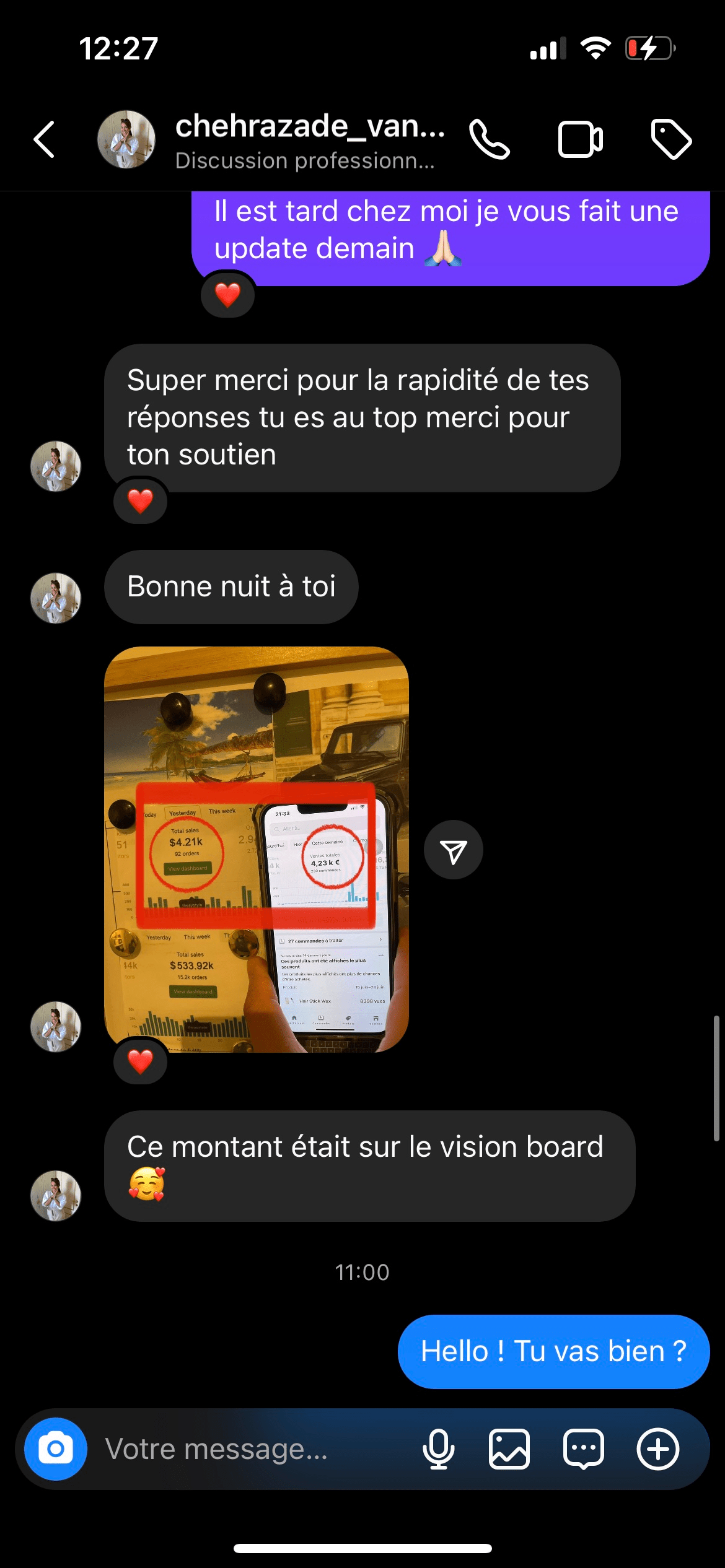View heart reaction on 'update demain' message

[227, 295]
